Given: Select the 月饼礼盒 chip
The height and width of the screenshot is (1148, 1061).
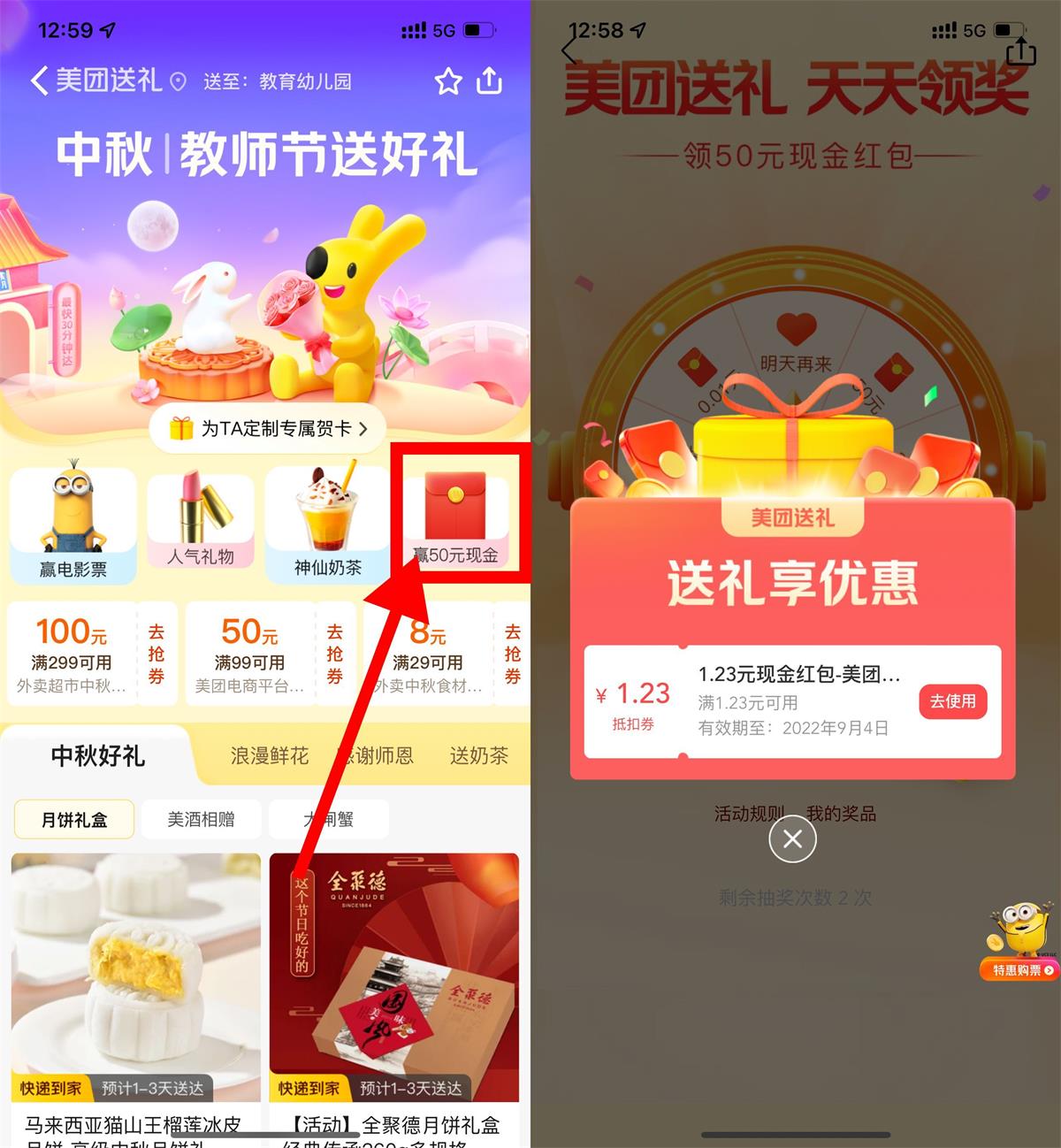Looking at the screenshot, I should click(74, 820).
